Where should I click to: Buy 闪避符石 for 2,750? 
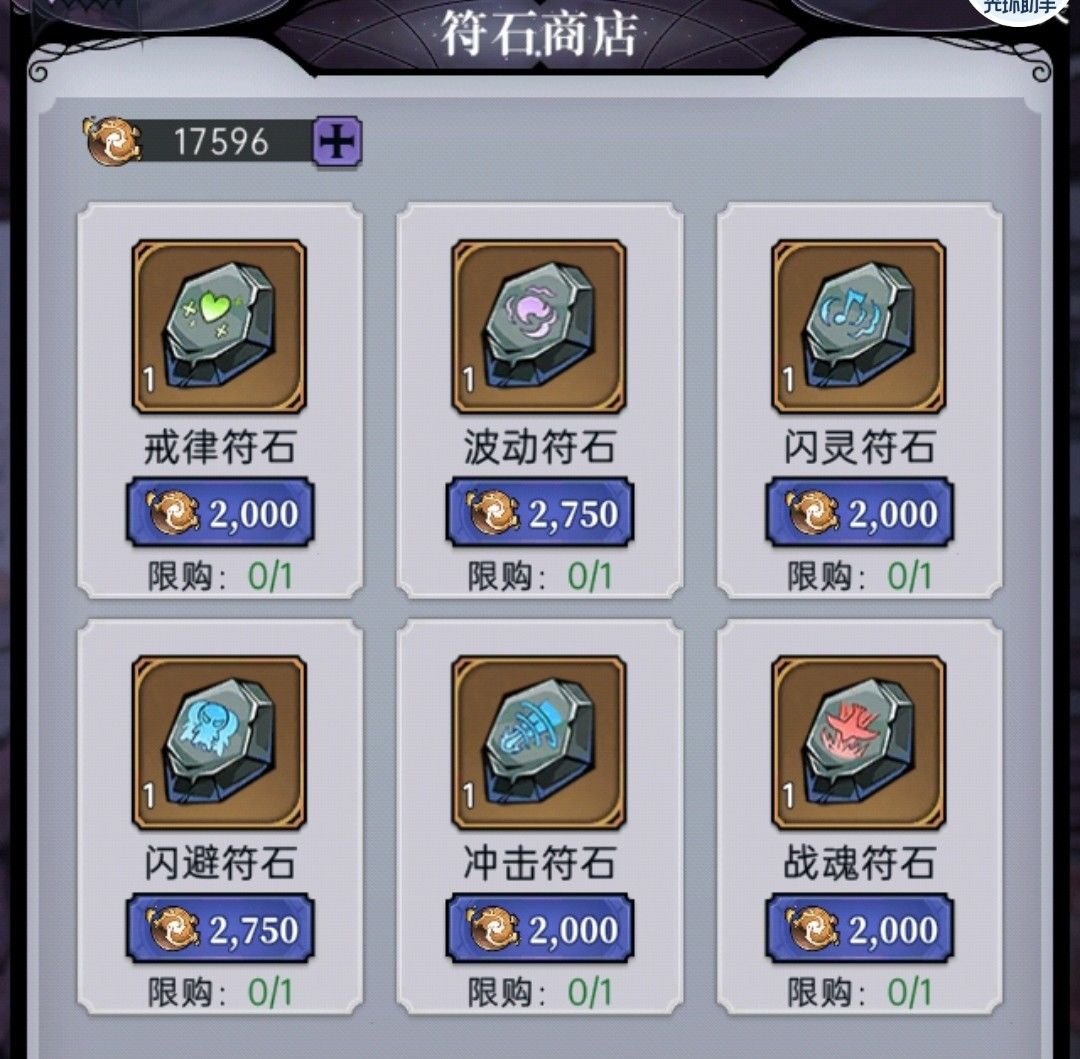tap(220, 930)
